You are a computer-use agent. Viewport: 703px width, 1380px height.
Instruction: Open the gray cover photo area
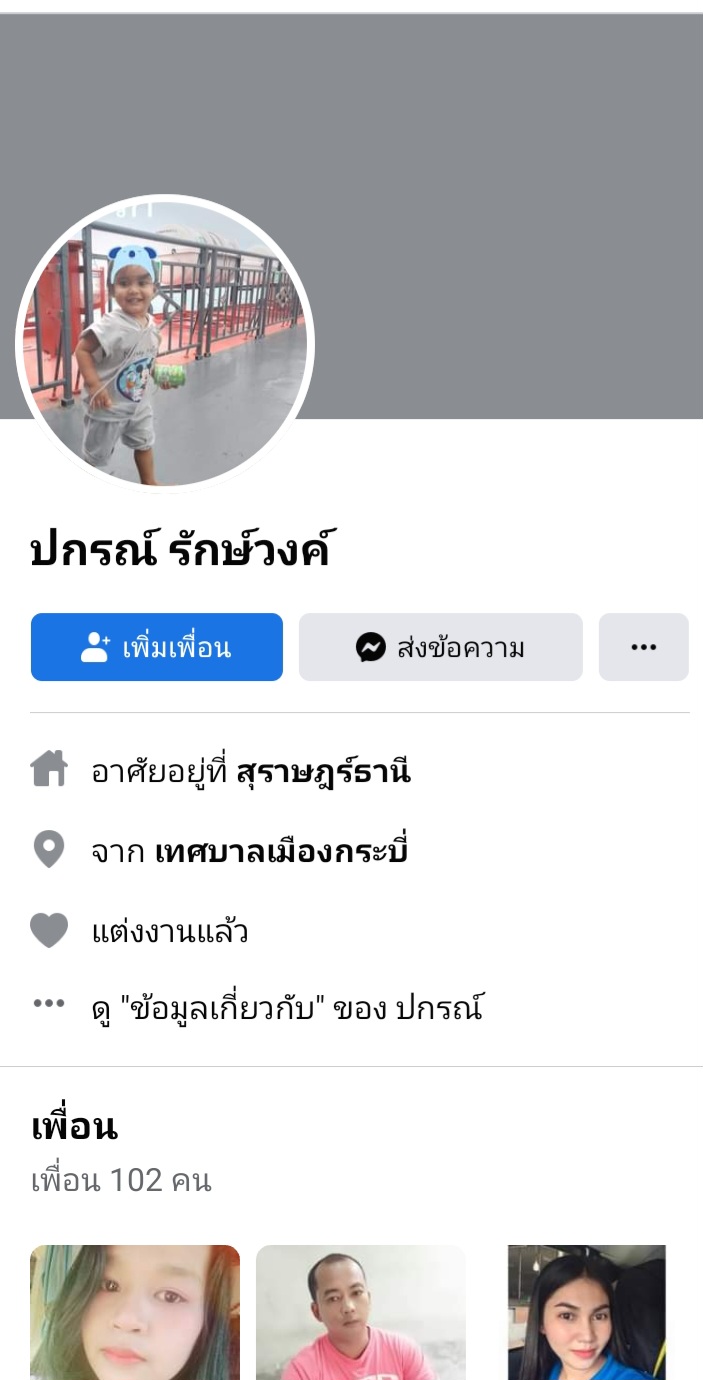500,200
